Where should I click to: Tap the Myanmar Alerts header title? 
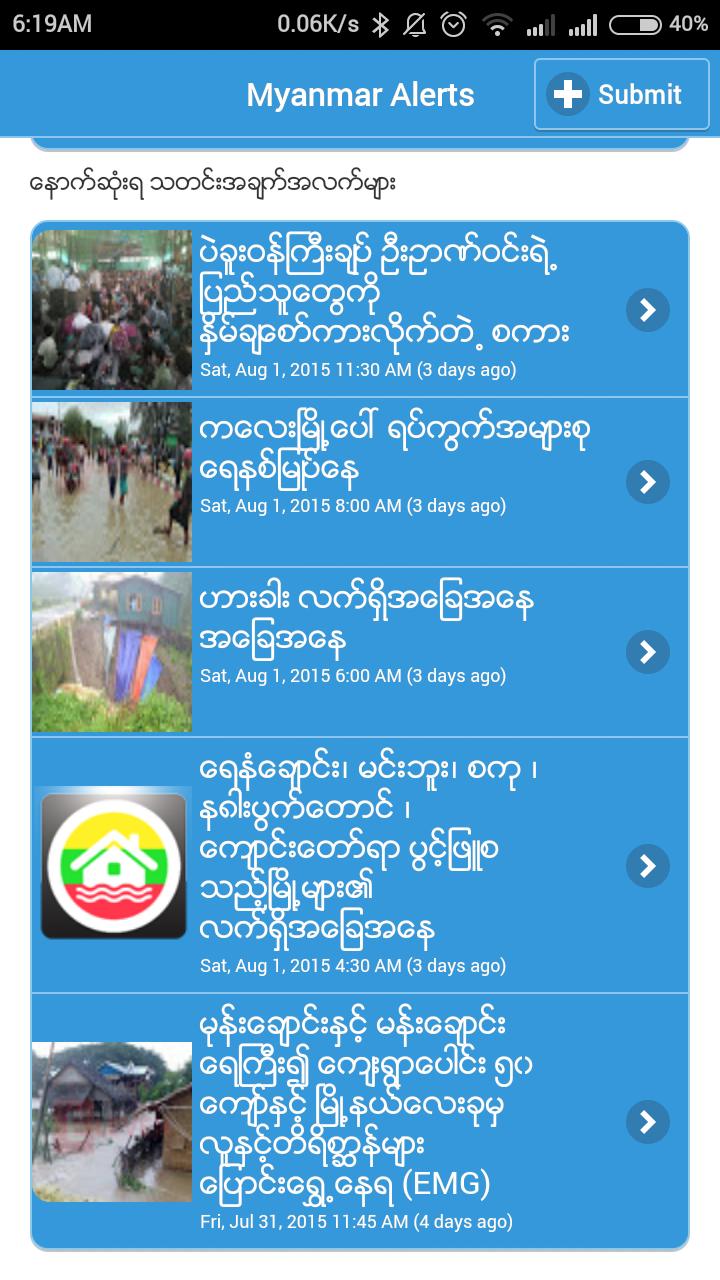[362, 94]
